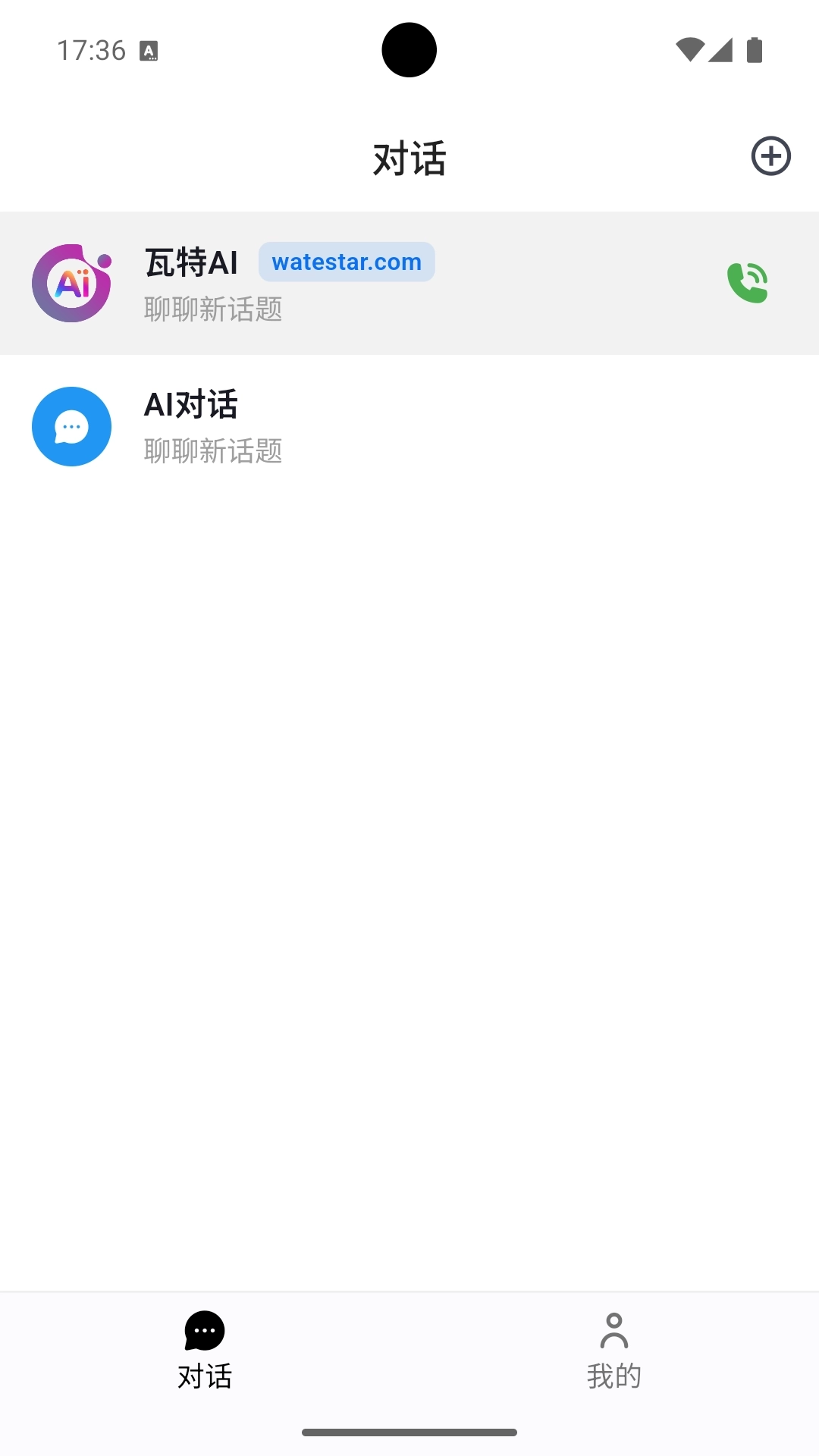Tap the keyboard layout indicator in status bar
Viewport: 819px width, 1456px height.
[149, 52]
